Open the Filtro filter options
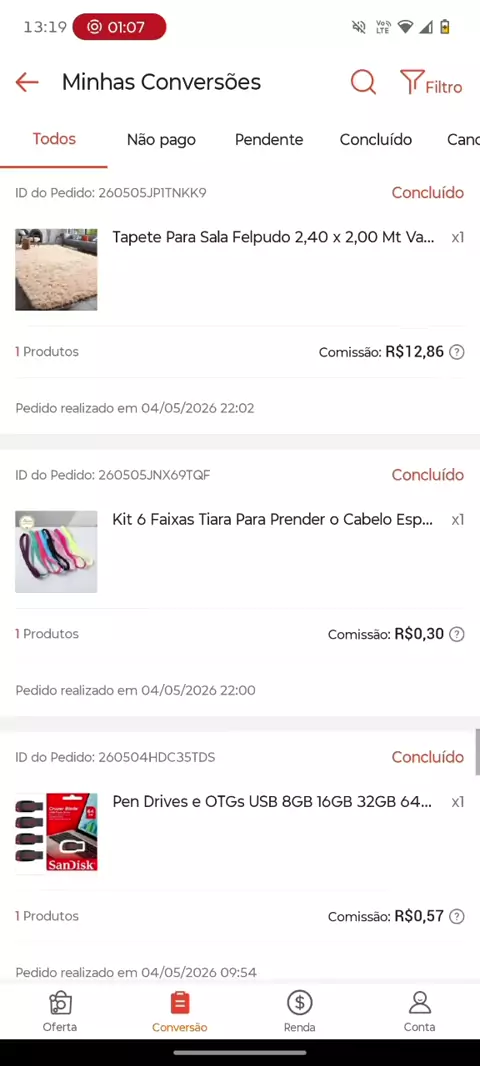This screenshot has width=480, height=1066. click(x=431, y=83)
